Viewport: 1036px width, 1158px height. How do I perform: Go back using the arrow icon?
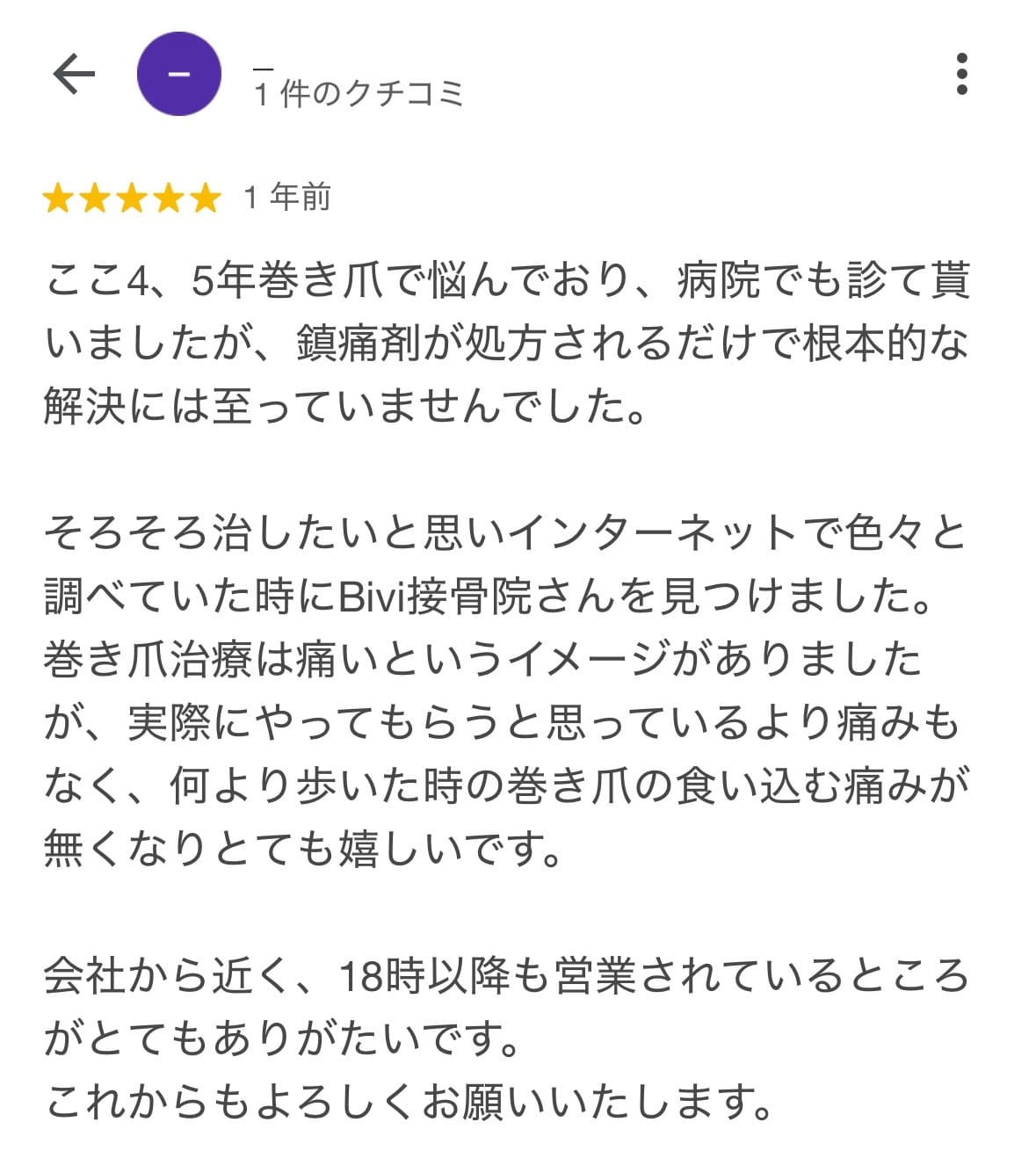pyautogui.click(x=74, y=74)
